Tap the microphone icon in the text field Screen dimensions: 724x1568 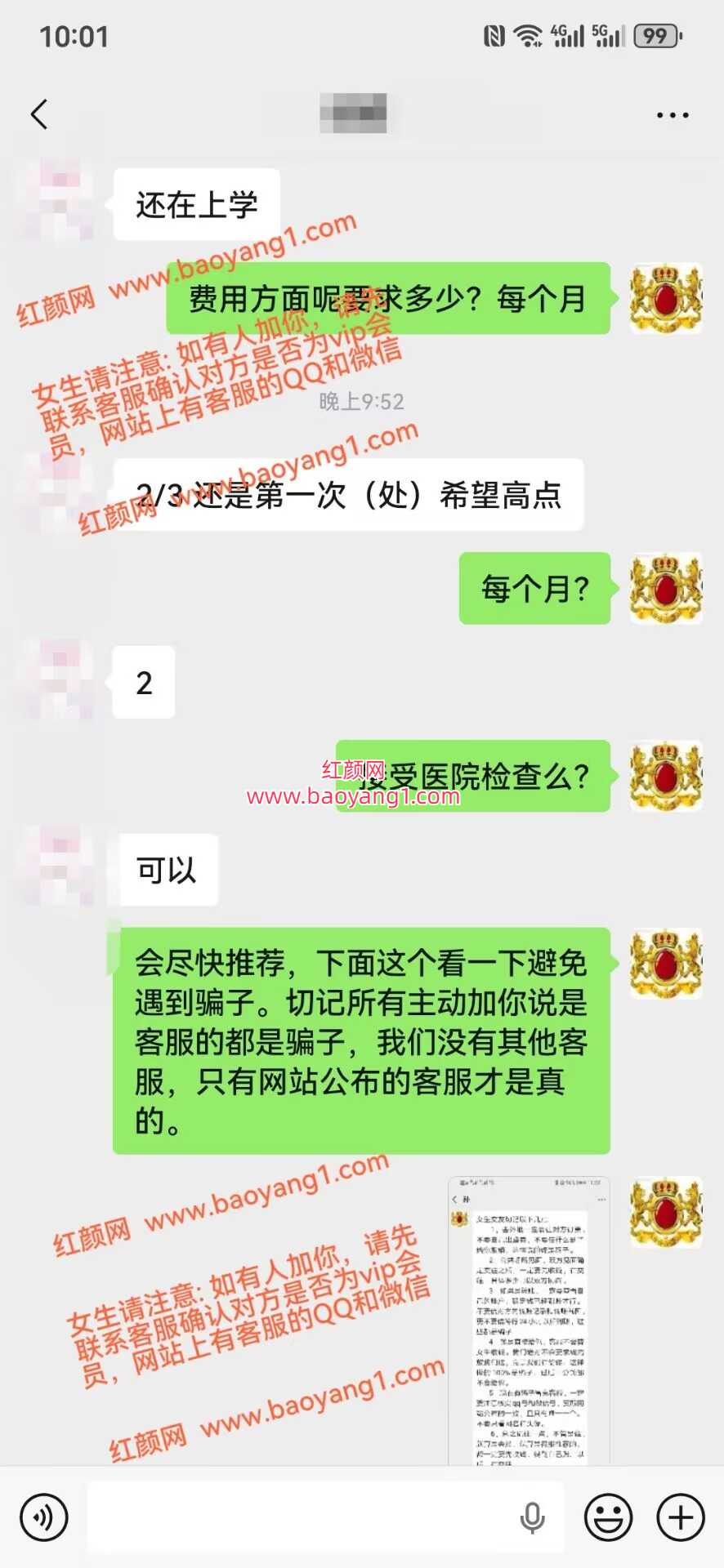pyautogui.click(x=532, y=1517)
